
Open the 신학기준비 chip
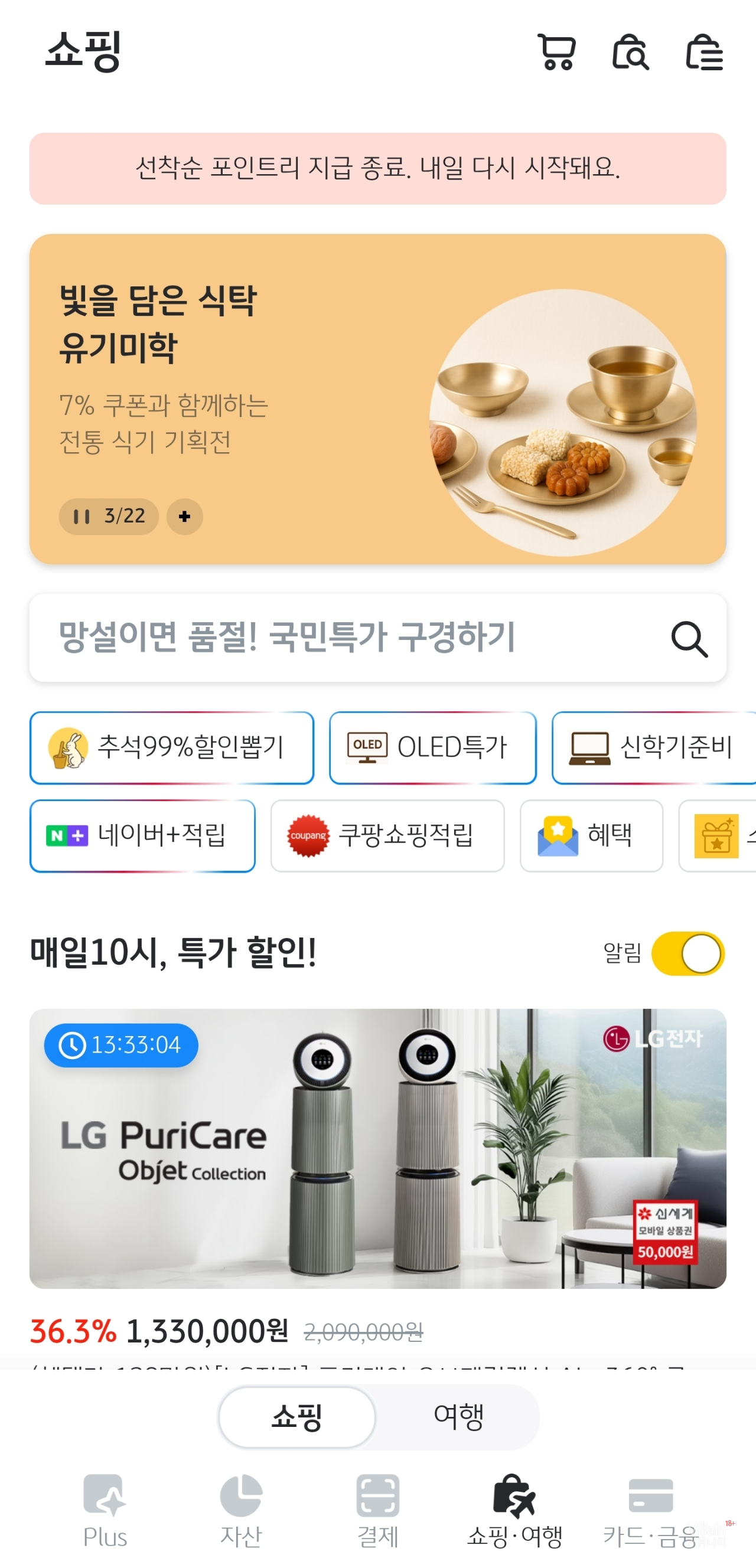[x=653, y=747]
